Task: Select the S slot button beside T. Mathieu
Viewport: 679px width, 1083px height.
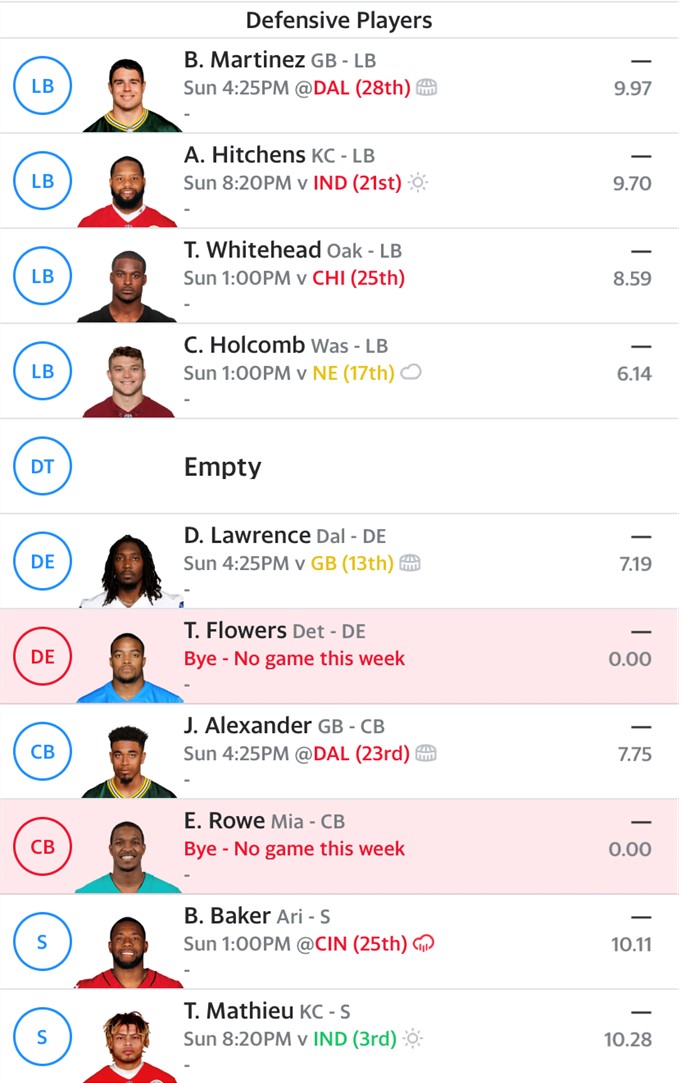Action: [x=43, y=1036]
